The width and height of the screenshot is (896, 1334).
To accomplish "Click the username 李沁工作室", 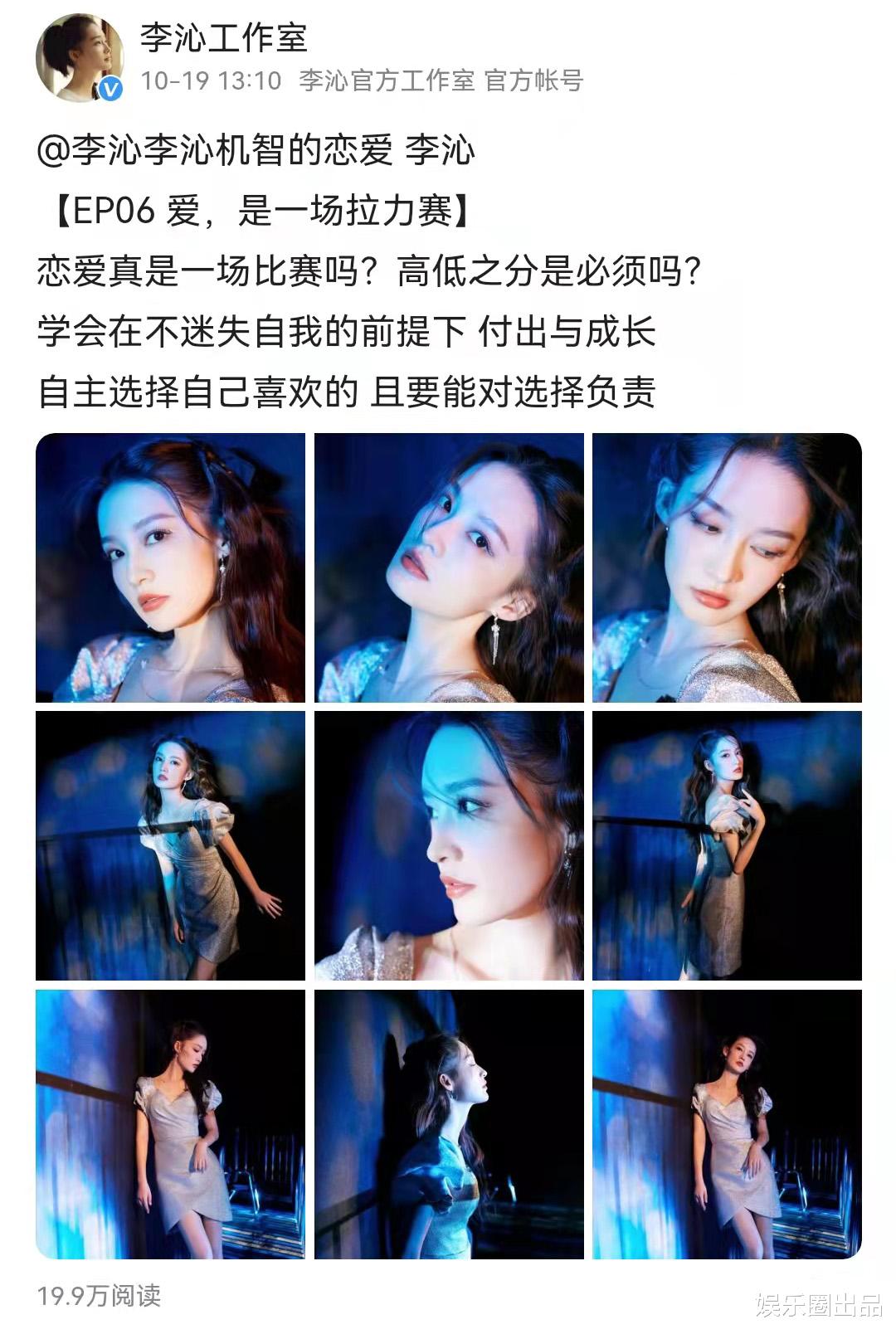I will click(210, 37).
